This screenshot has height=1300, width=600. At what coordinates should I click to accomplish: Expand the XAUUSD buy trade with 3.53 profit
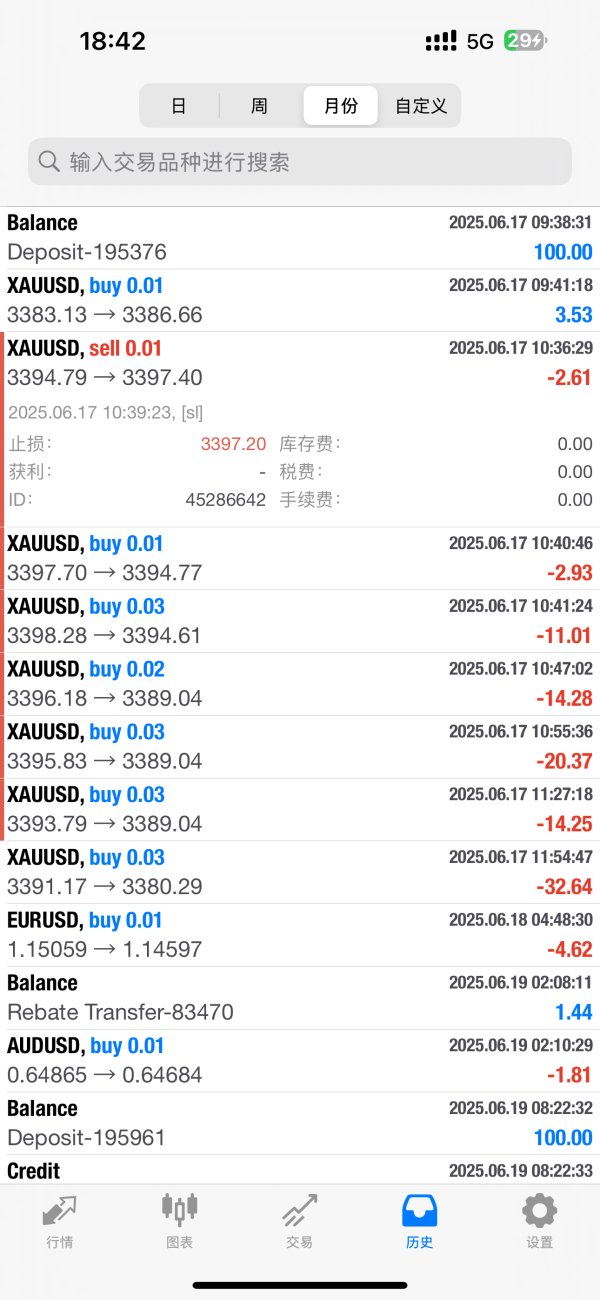pyautogui.click(x=300, y=301)
